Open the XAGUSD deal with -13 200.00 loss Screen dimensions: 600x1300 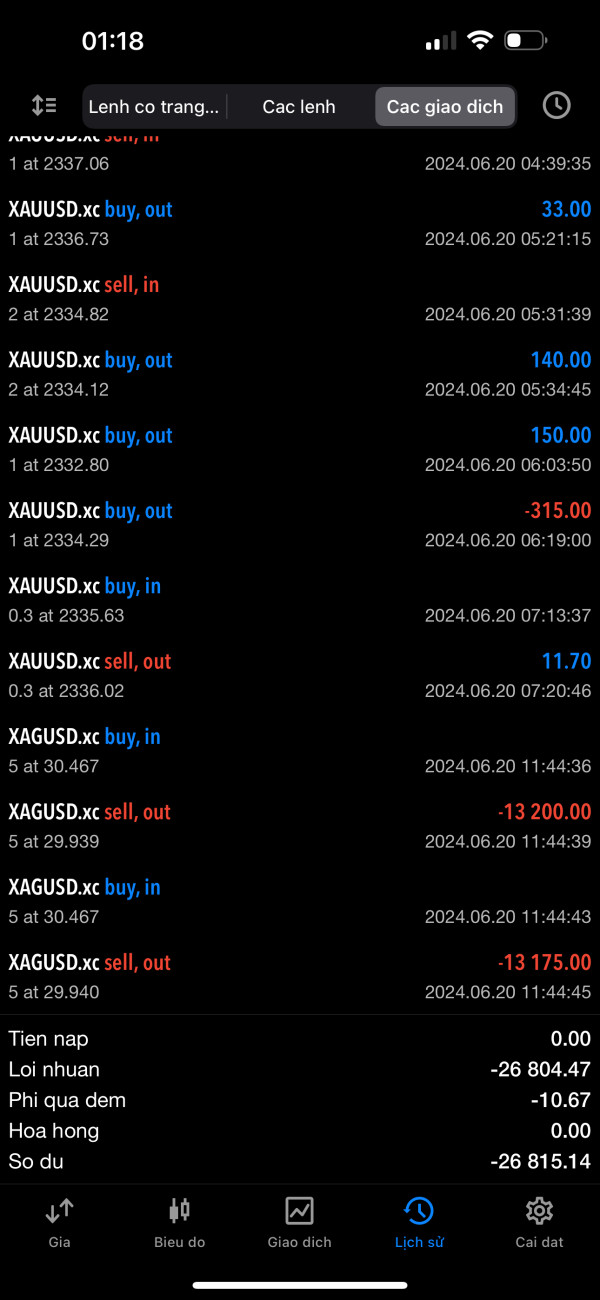tap(300, 826)
